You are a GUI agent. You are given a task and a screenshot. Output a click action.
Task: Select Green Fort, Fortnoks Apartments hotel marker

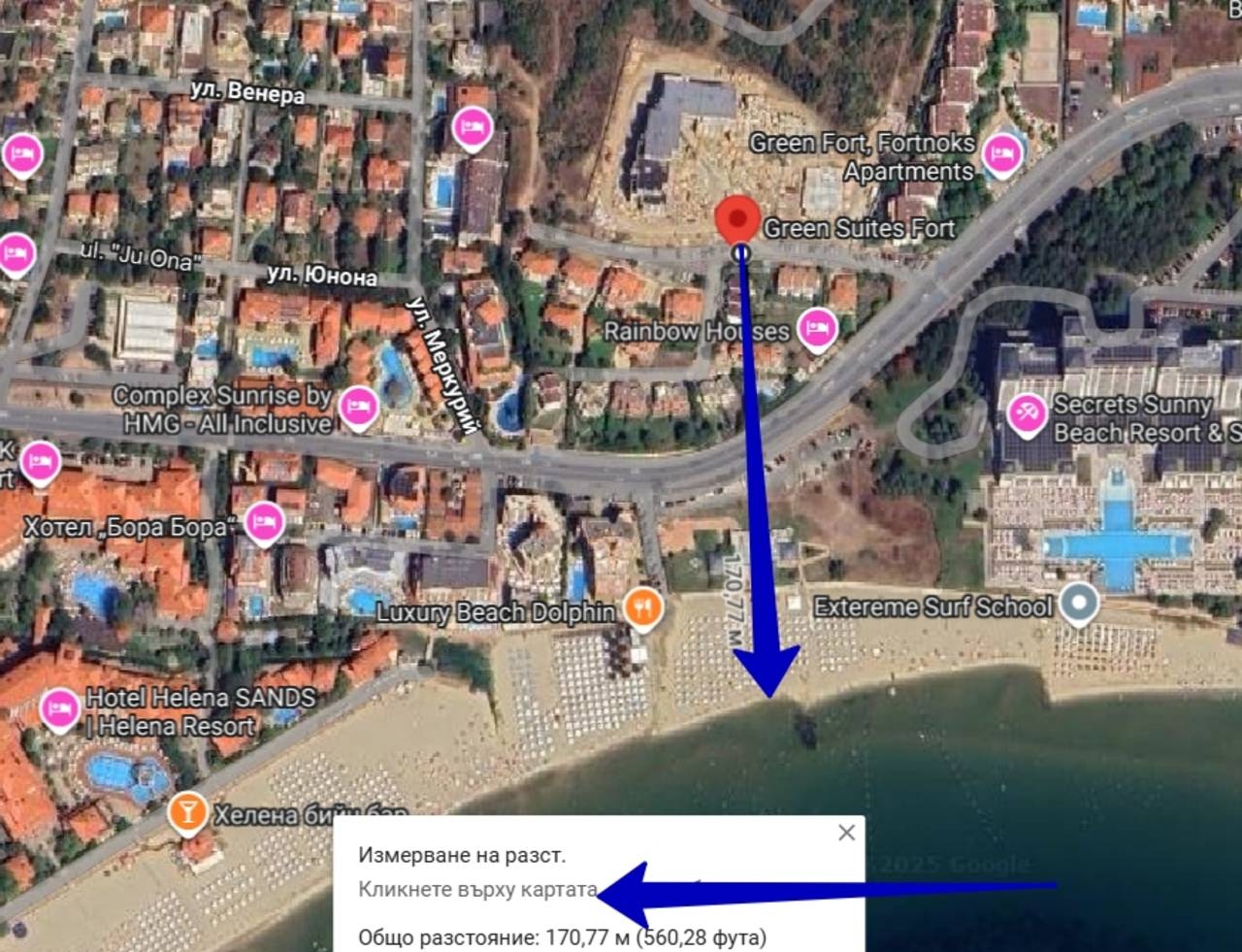(x=1002, y=153)
